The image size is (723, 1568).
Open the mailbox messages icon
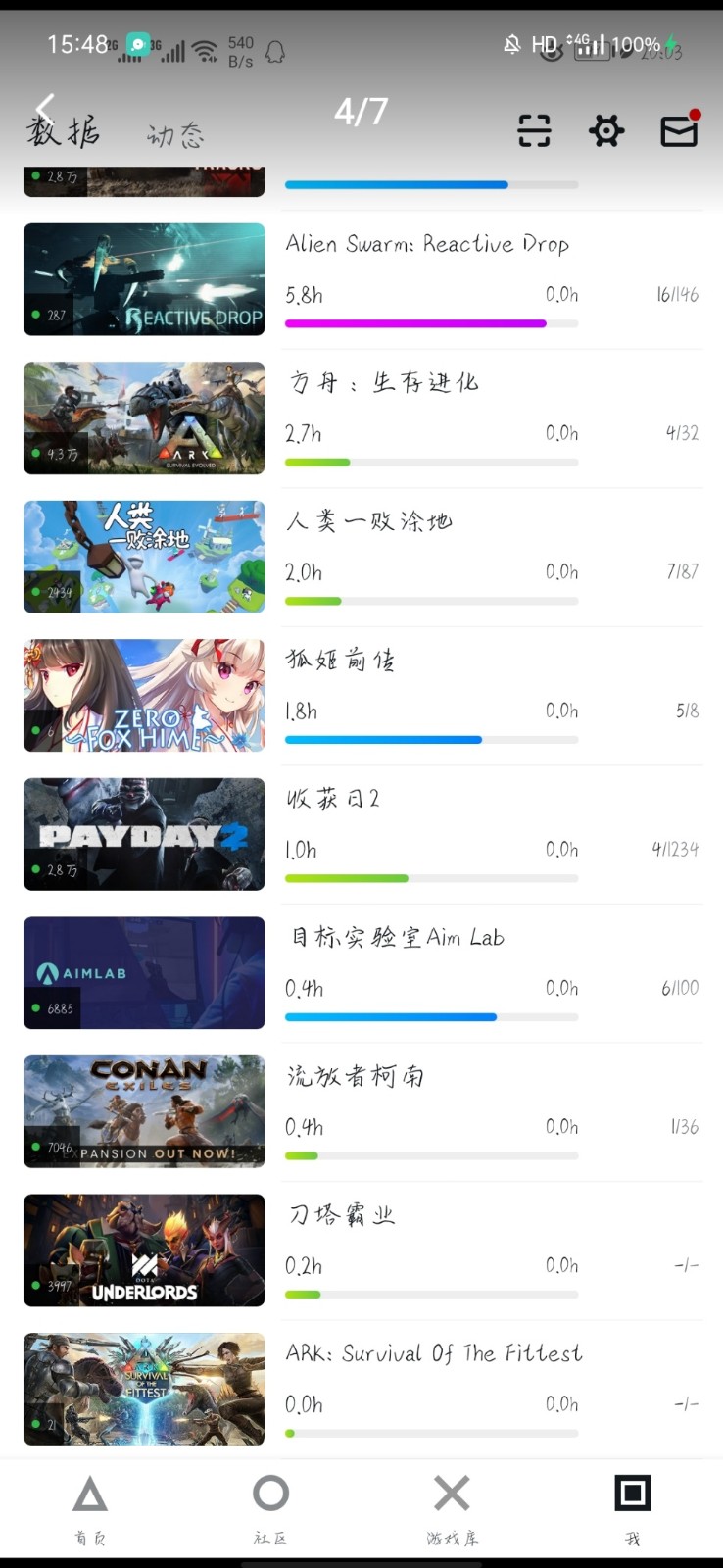click(x=679, y=130)
